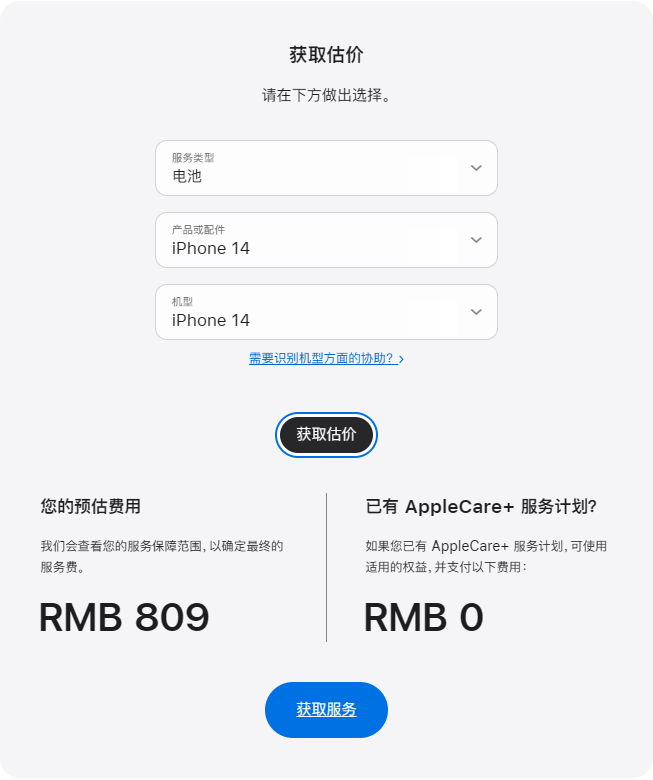Expand the 产品或配件 dropdown

coord(326,240)
